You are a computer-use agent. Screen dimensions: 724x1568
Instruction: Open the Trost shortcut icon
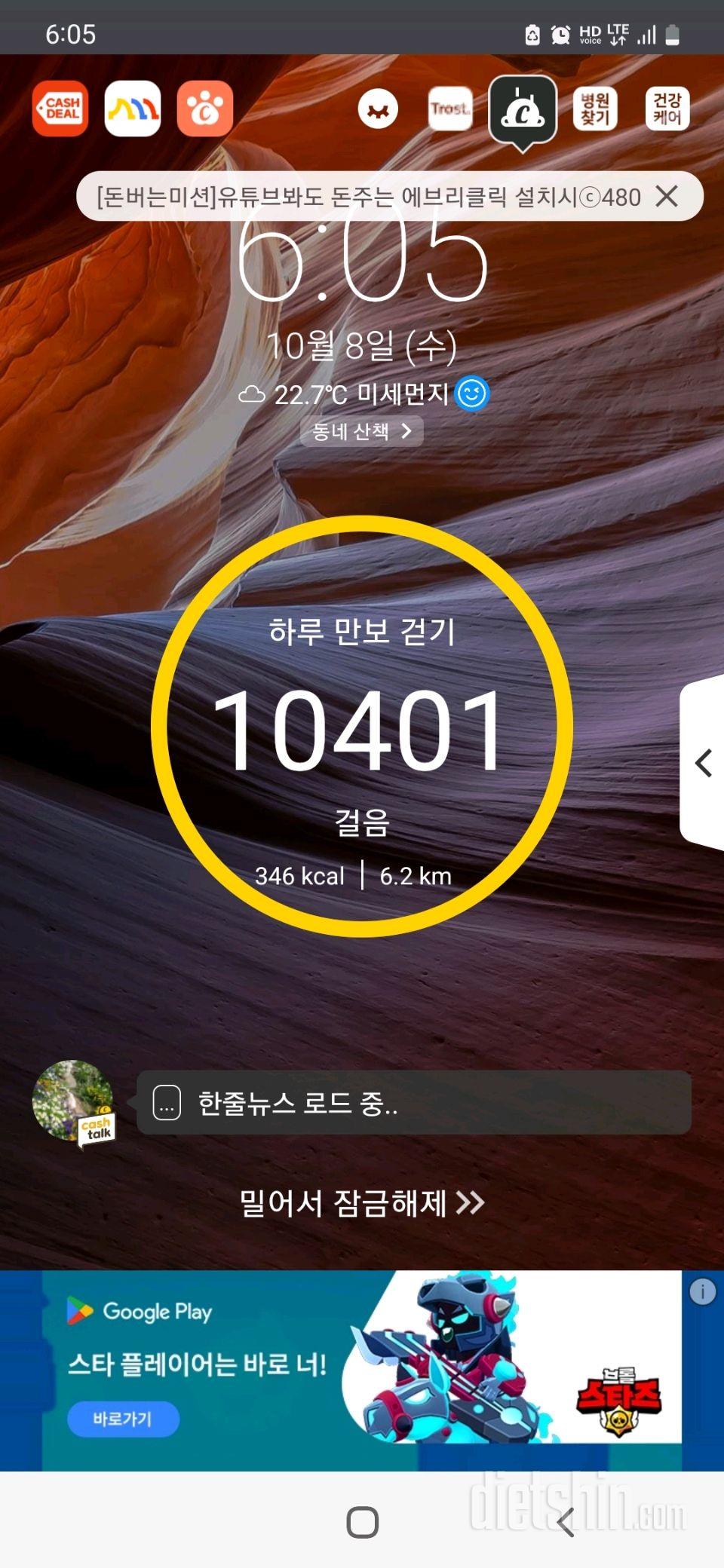click(x=450, y=109)
